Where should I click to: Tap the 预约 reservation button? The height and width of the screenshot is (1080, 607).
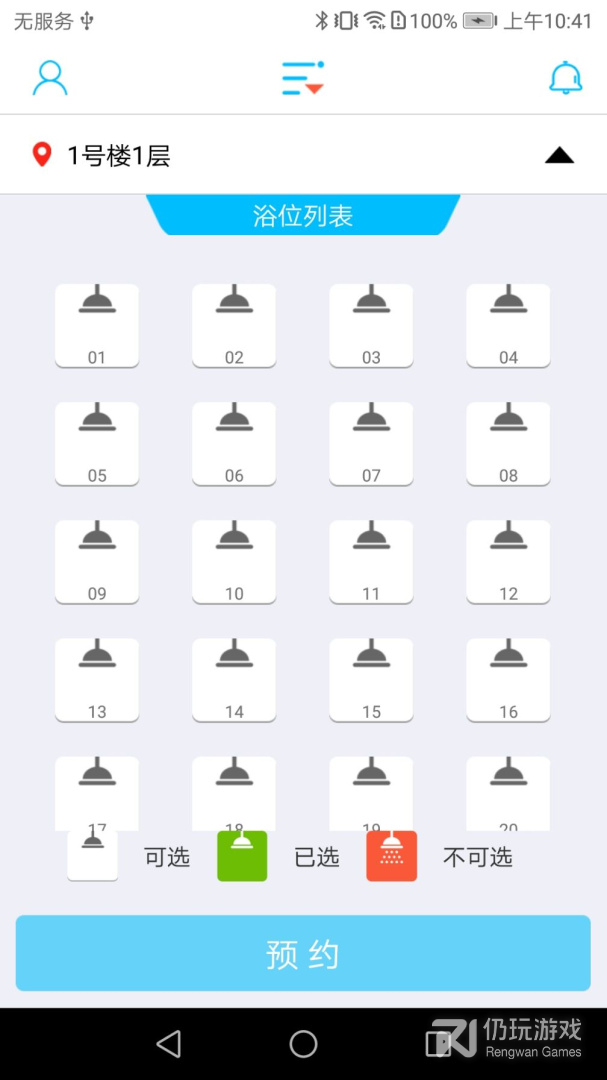303,953
